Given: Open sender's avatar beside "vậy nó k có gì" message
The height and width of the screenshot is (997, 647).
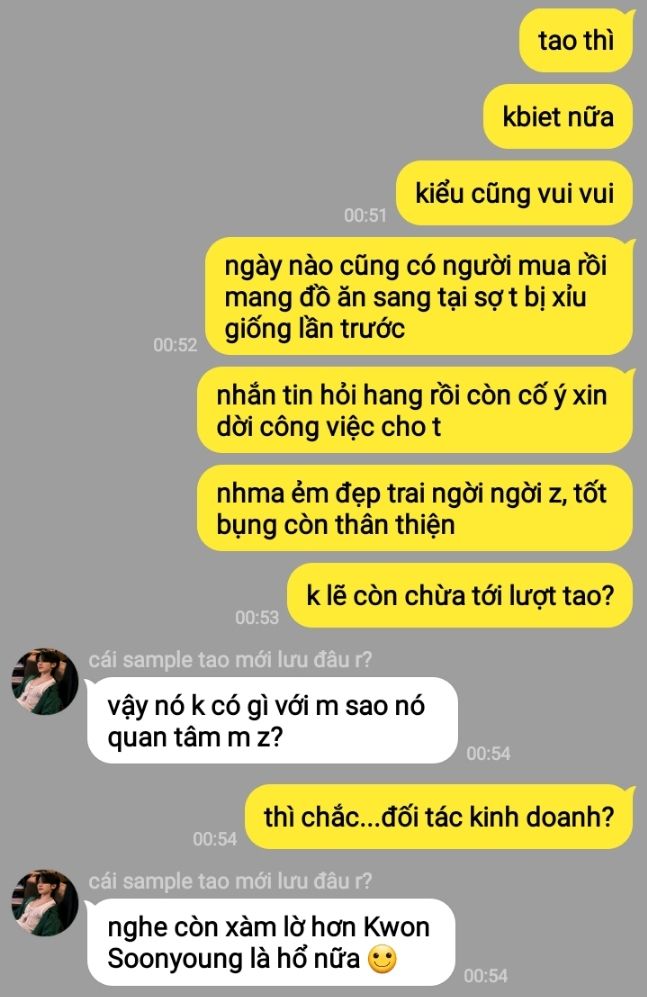Looking at the screenshot, I should [45, 681].
